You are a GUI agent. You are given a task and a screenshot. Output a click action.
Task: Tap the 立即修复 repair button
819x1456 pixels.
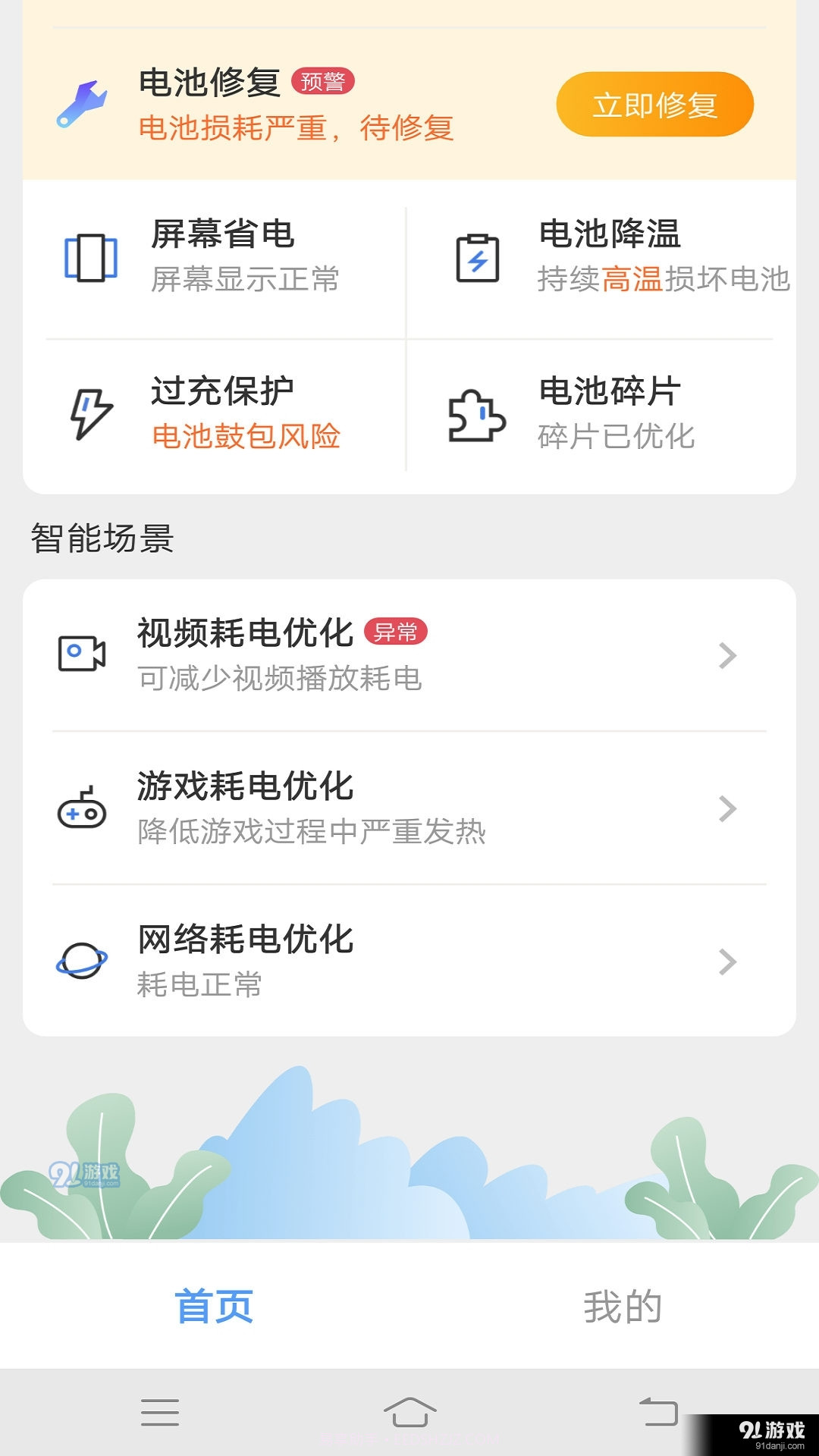point(654,106)
